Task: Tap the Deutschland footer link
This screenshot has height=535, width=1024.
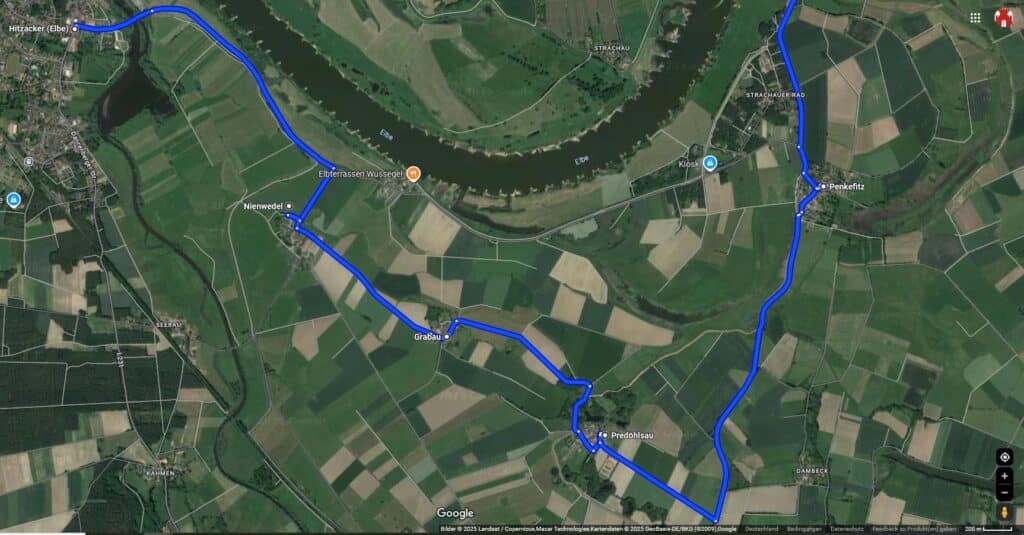Action: [x=761, y=529]
